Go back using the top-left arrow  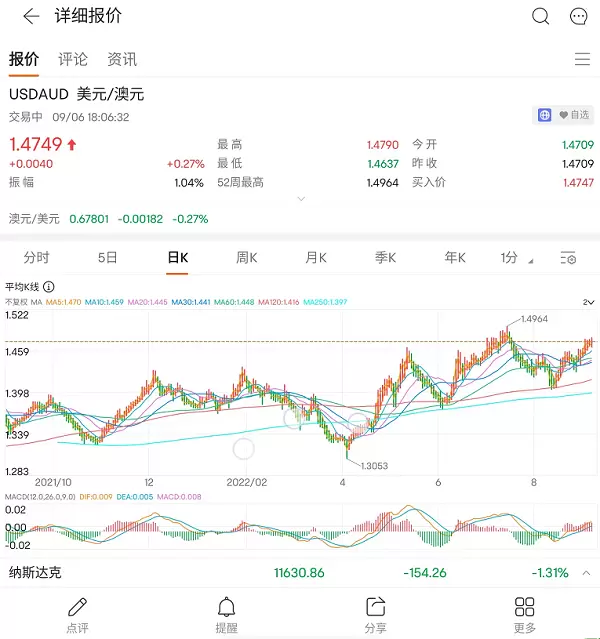(31, 16)
